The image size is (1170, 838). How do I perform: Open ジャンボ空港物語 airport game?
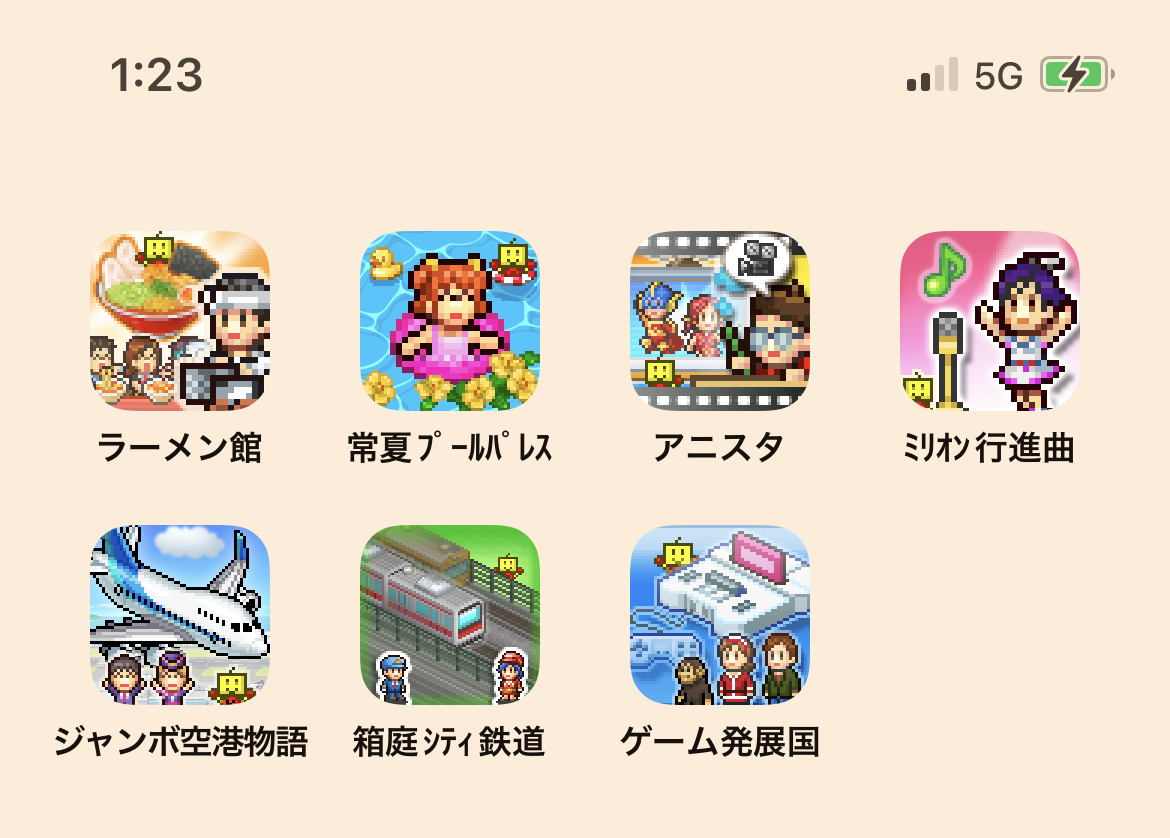(x=180, y=615)
